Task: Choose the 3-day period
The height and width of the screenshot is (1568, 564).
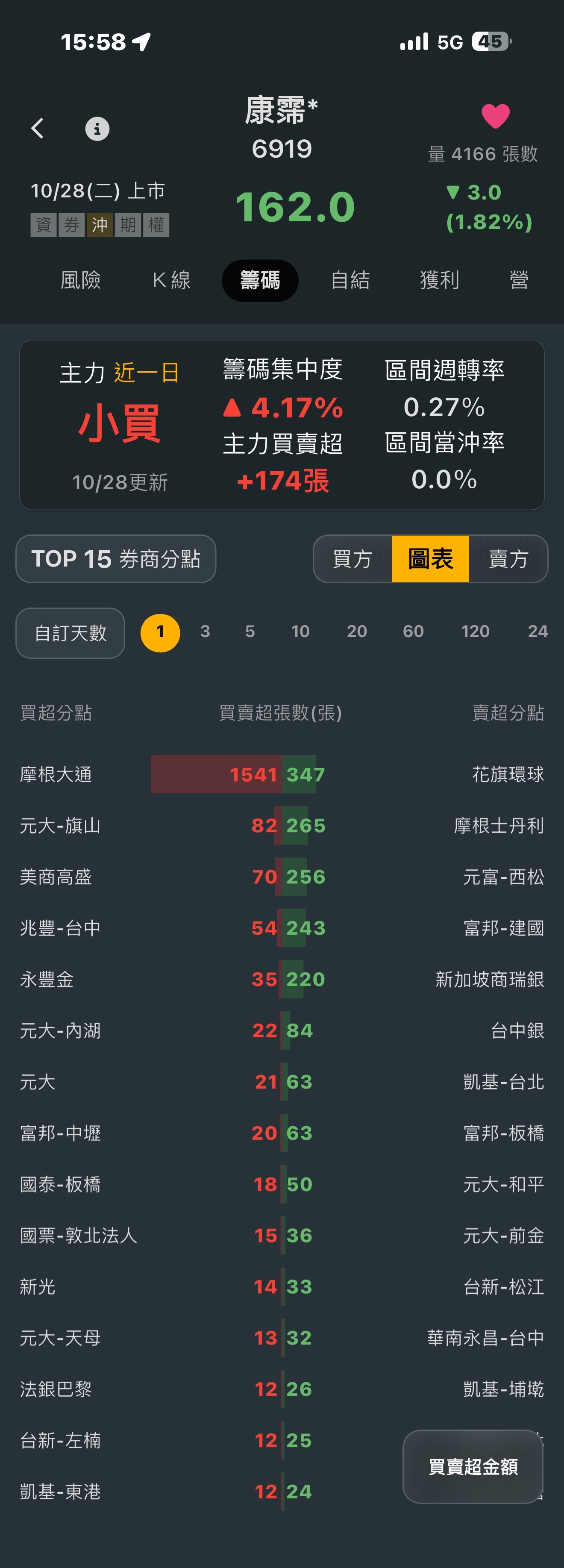Action: tap(205, 632)
